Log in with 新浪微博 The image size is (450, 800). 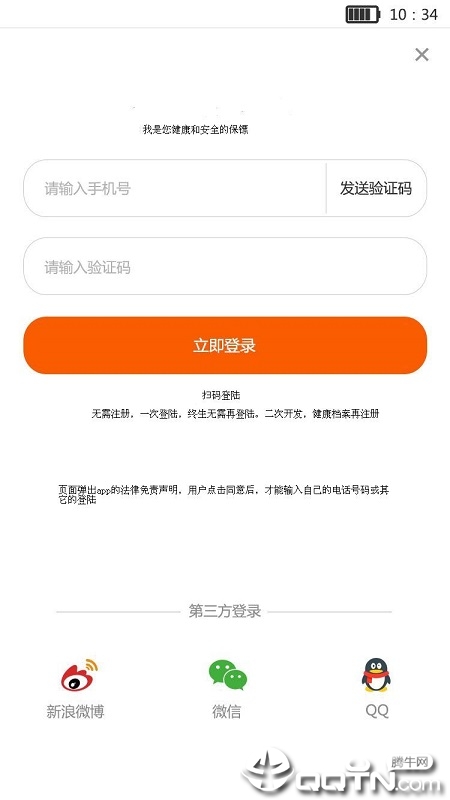click(76, 688)
